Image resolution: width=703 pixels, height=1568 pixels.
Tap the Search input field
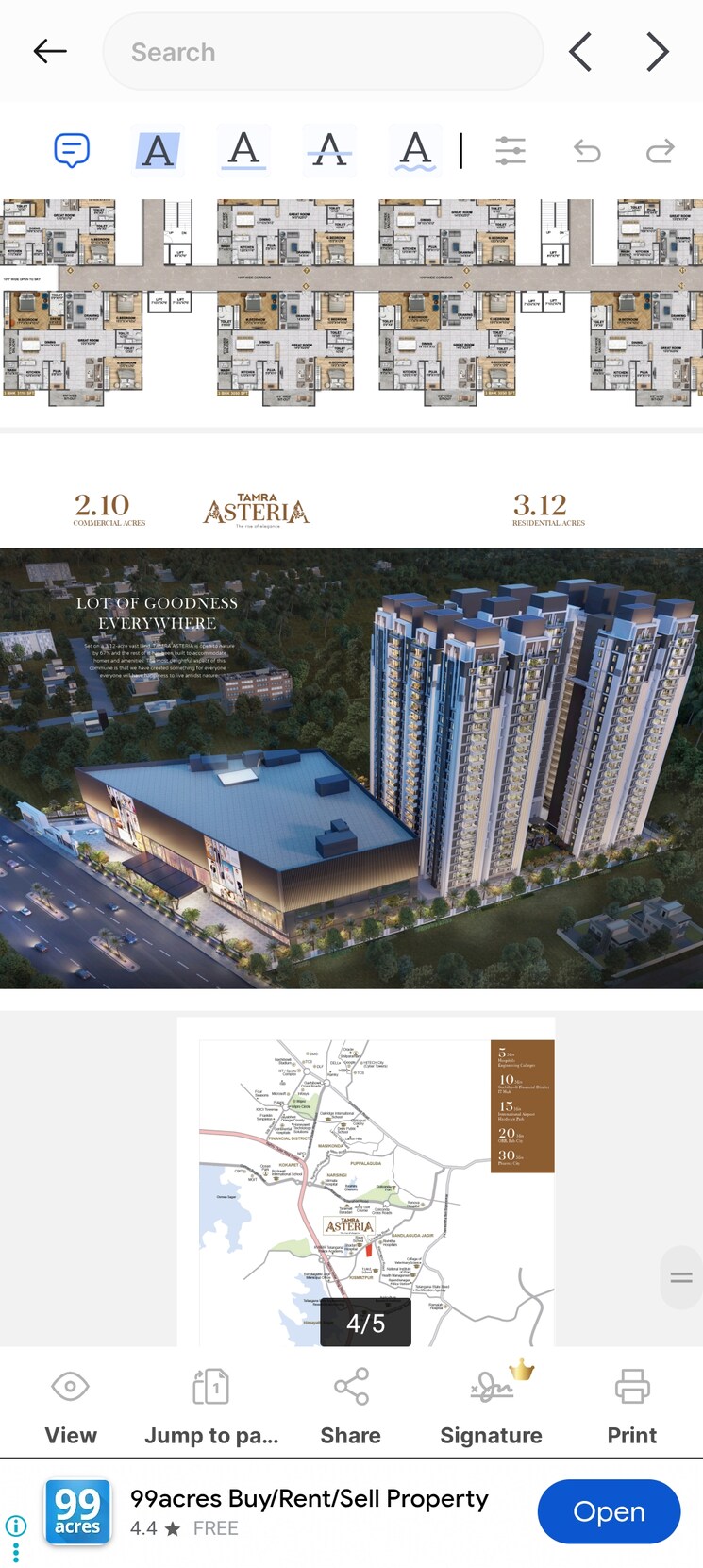click(x=323, y=51)
